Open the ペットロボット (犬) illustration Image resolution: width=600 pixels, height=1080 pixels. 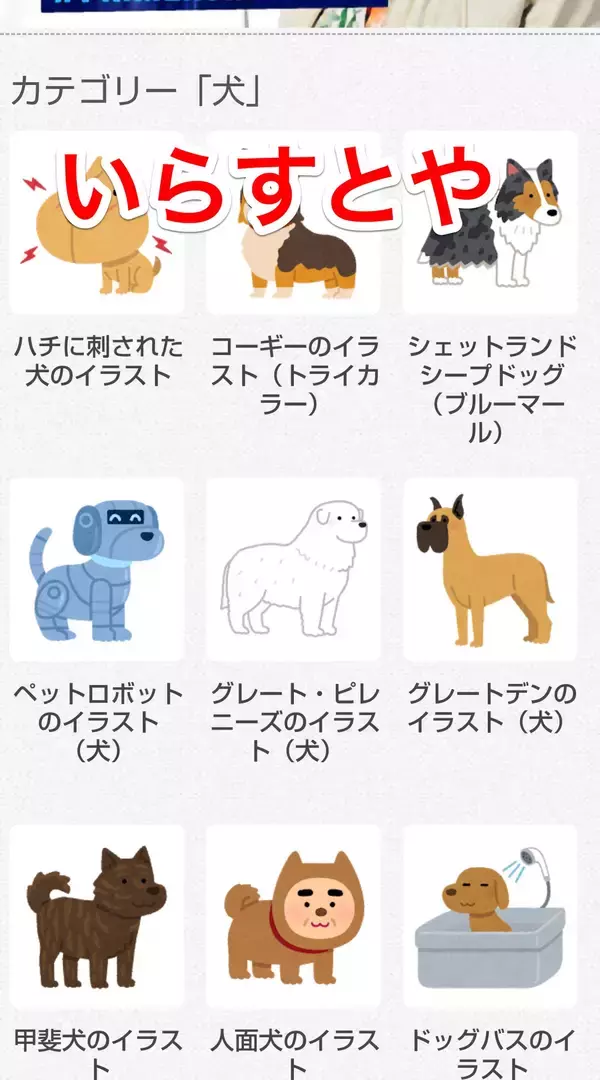point(97,570)
